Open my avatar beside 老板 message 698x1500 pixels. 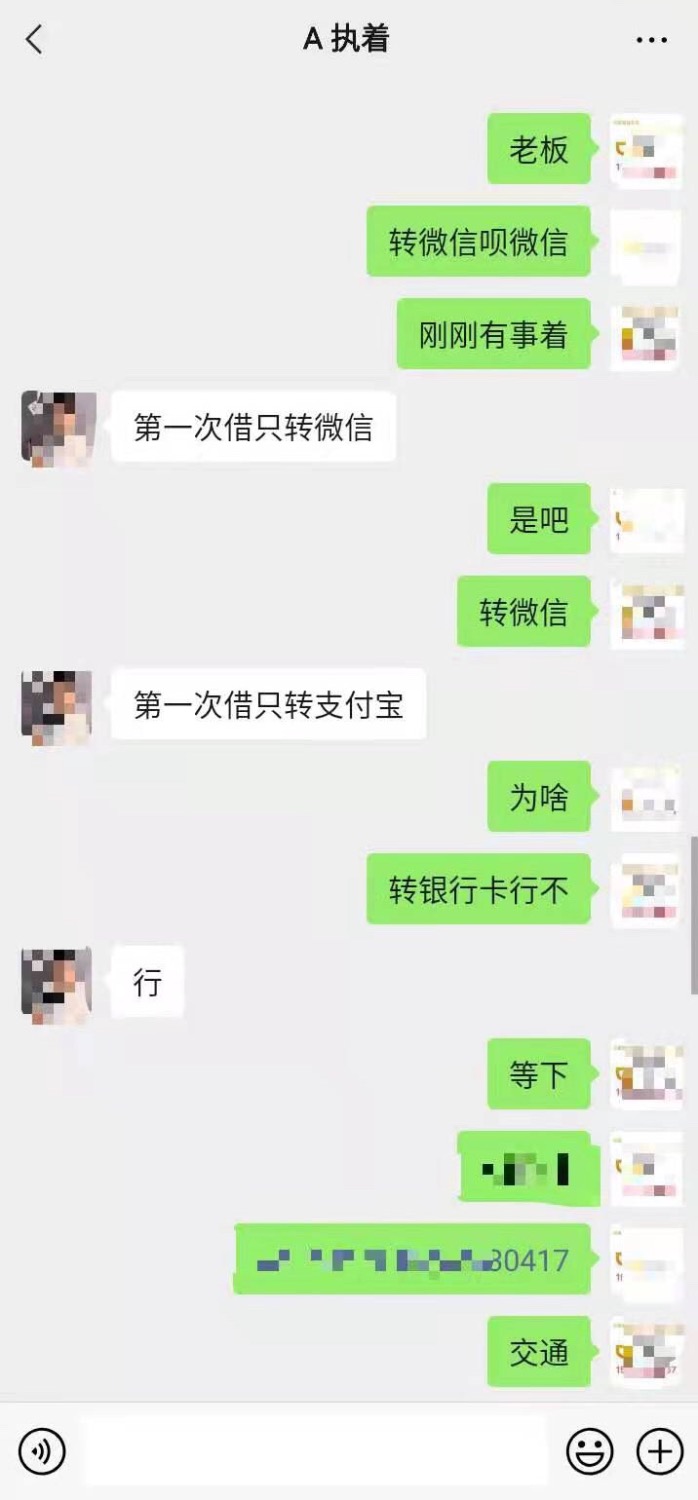646,150
